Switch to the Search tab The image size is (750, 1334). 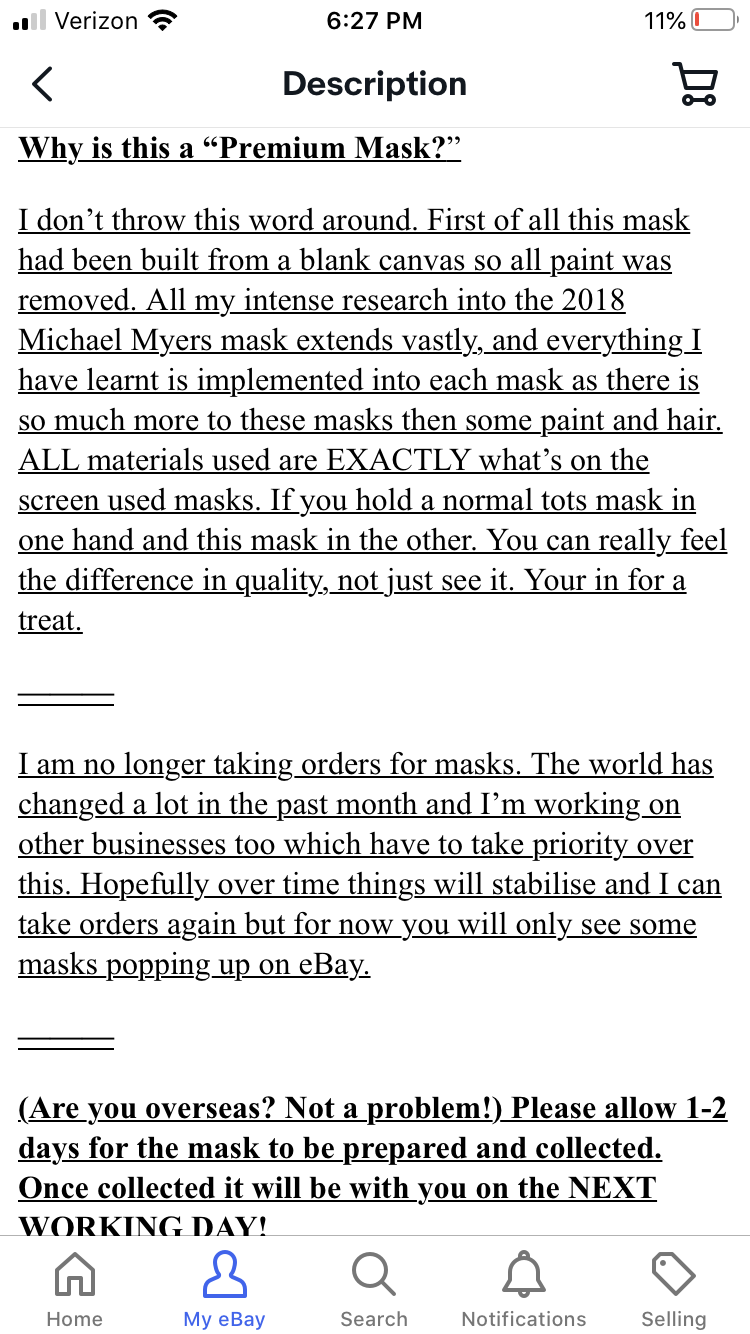374,1288
